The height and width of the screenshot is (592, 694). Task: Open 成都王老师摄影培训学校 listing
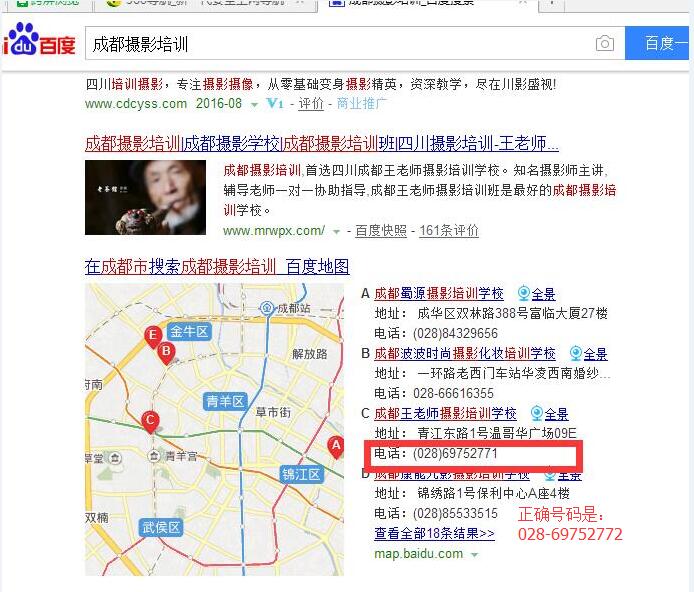445,414
